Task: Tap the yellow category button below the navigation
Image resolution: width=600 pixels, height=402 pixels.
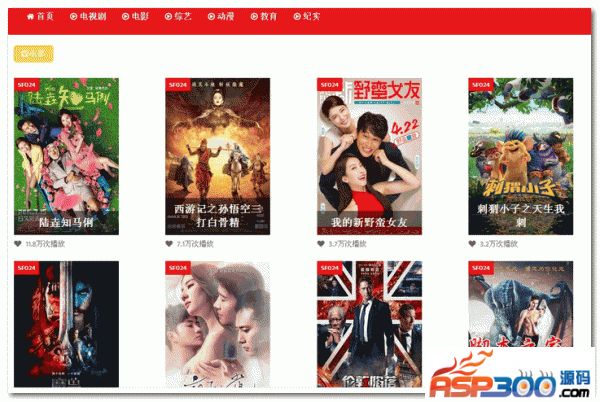Action: tap(33, 54)
